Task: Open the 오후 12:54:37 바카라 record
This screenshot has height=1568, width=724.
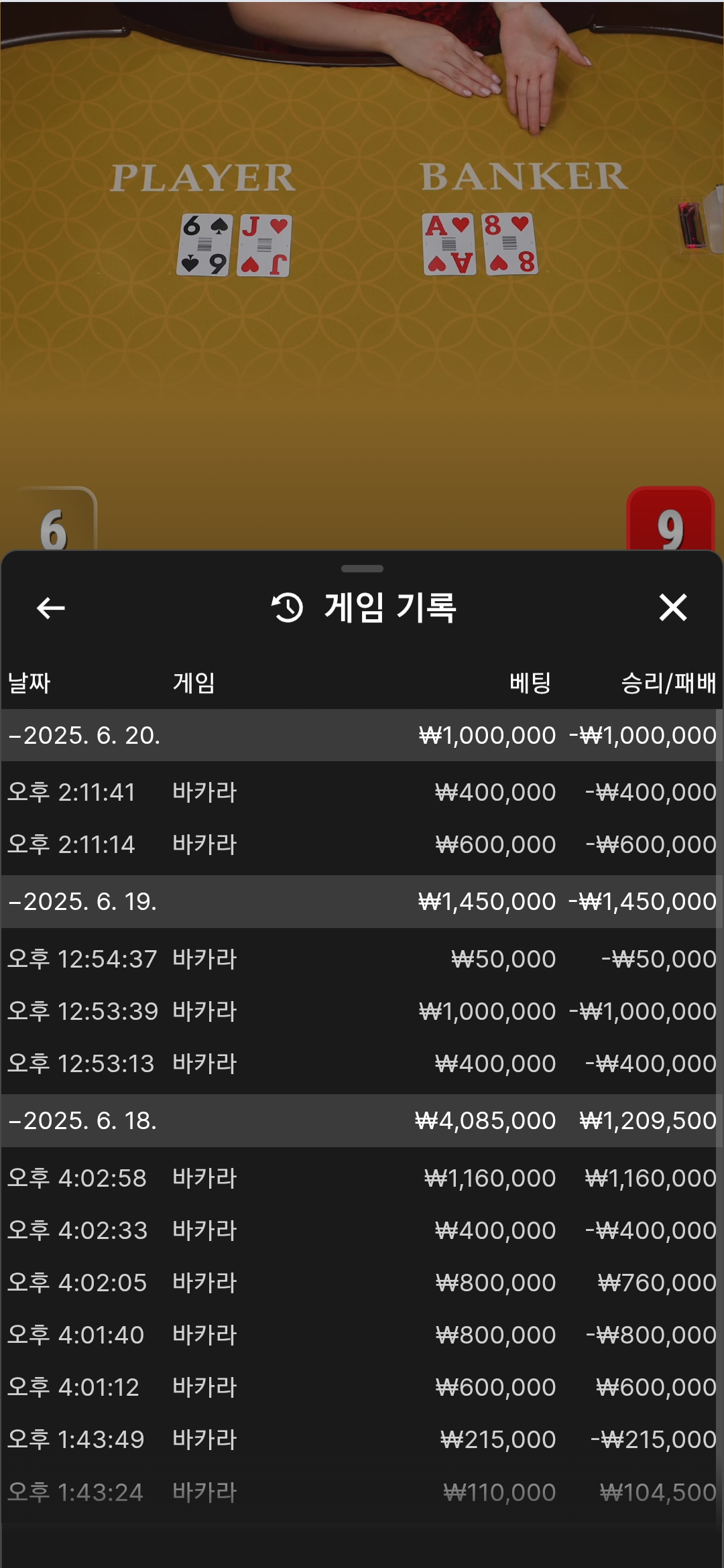Action: pos(362,959)
